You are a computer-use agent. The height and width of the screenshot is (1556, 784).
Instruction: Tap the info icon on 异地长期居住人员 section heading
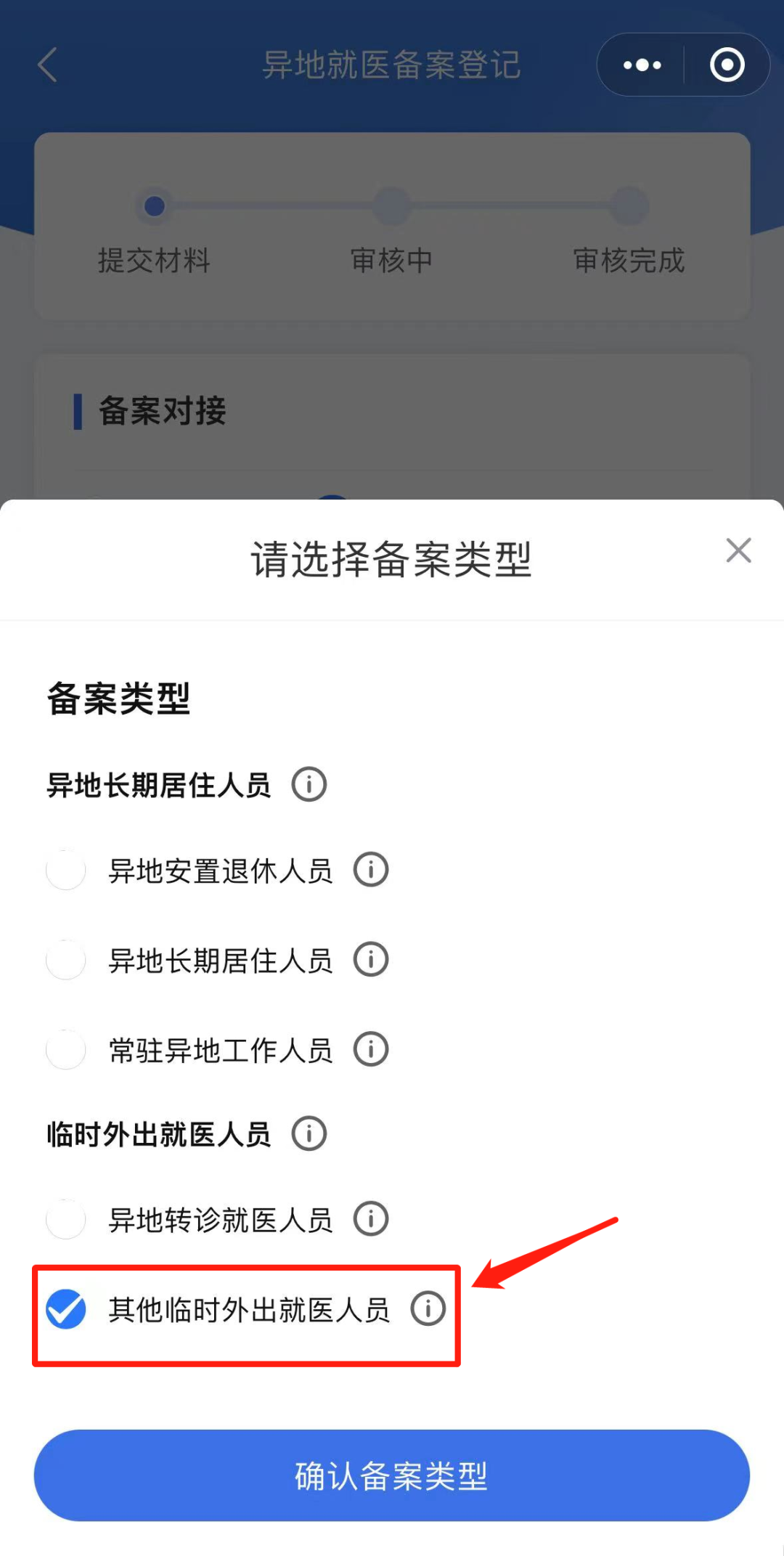pyautogui.click(x=309, y=783)
